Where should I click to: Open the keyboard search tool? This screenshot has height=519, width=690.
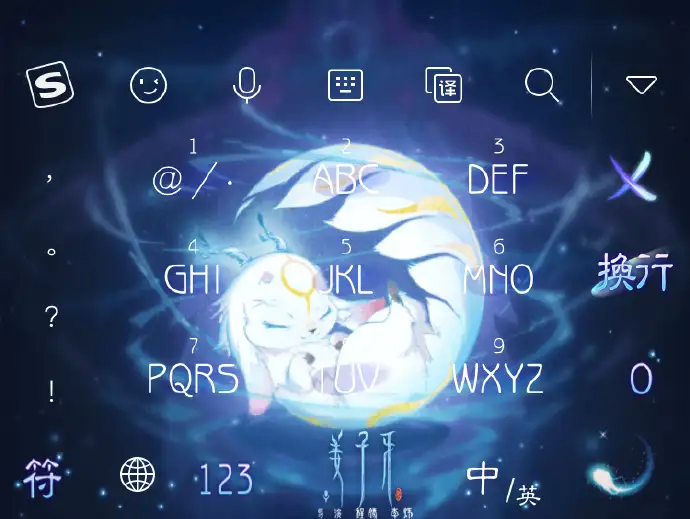(541, 86)
